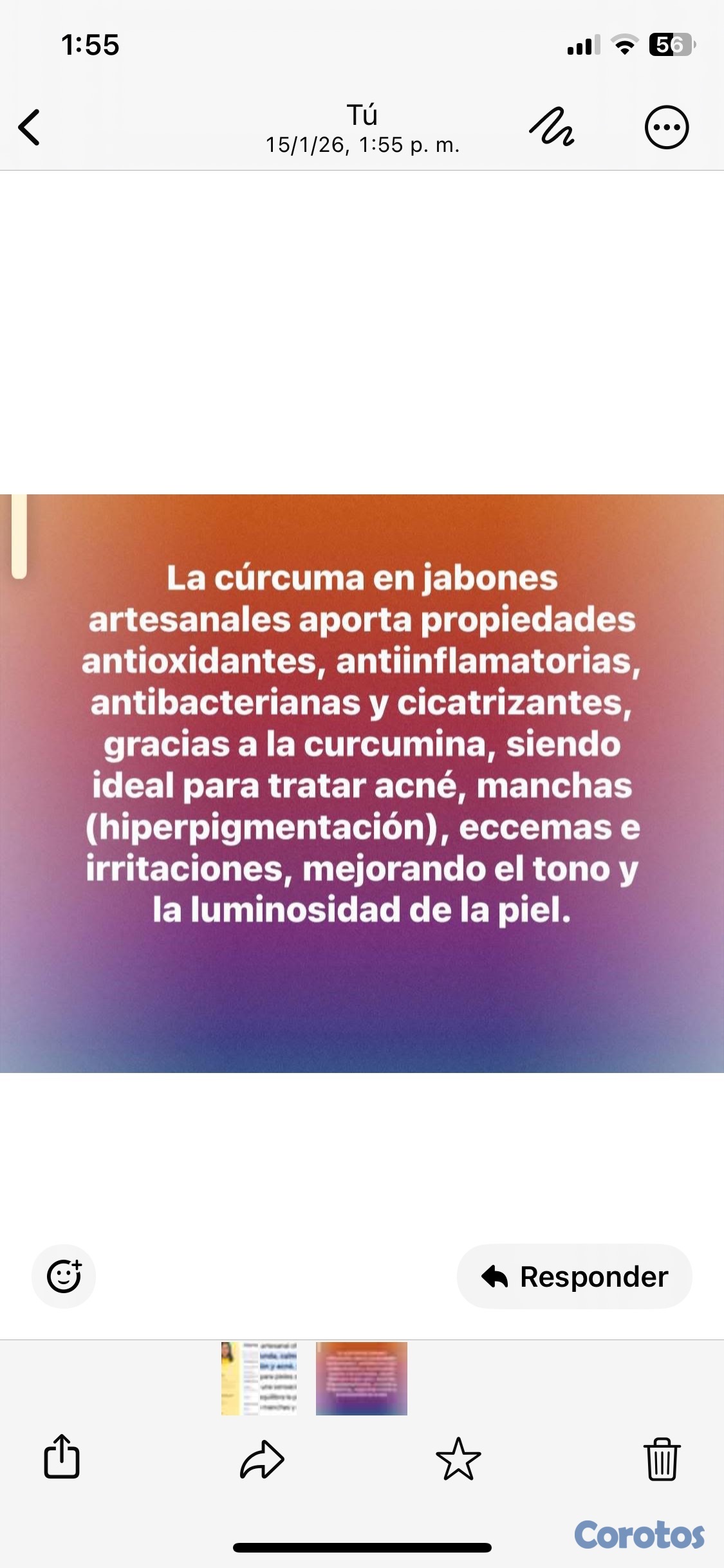Select the yellow artesanal image thumbnail
This screenshot has height=1568, width=724.
259,1378
